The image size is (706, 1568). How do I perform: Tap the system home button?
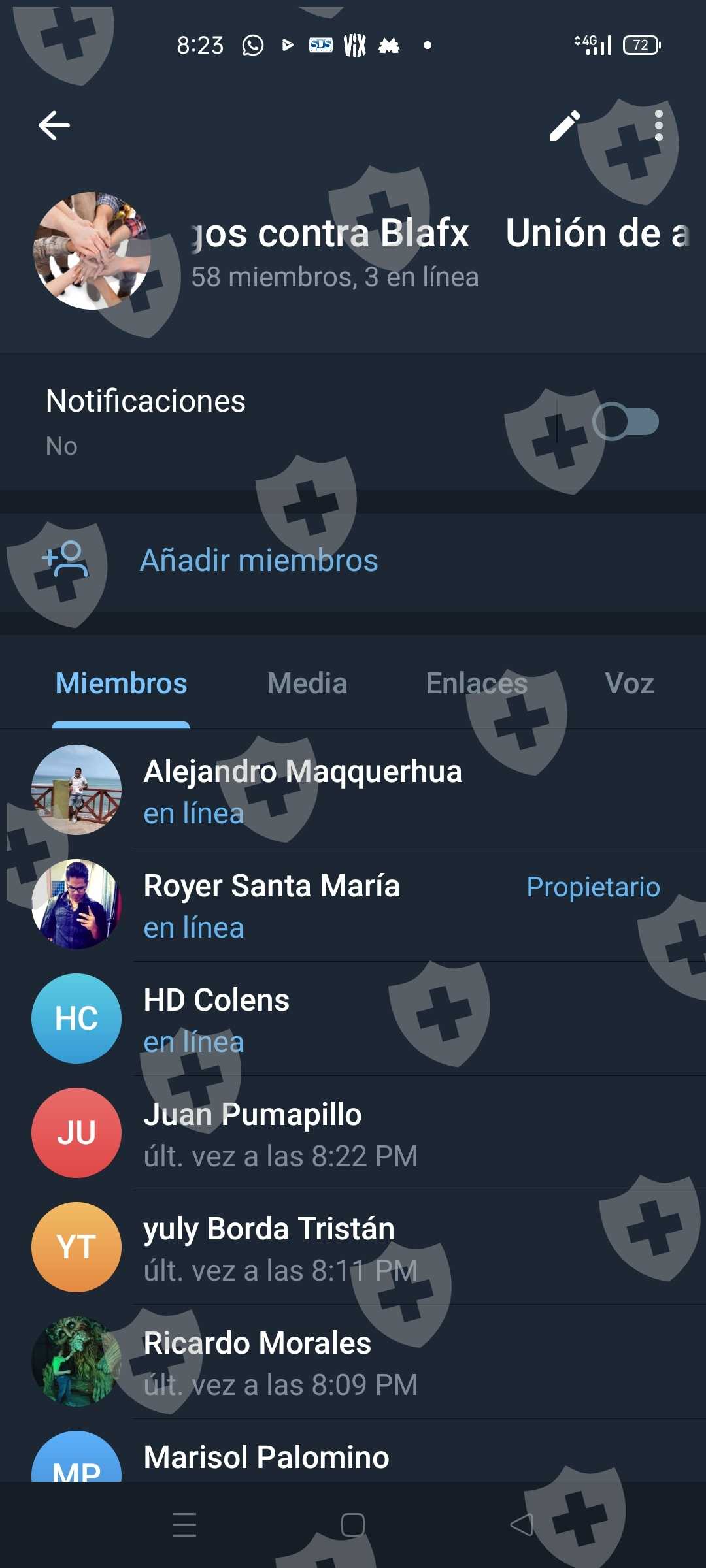[x=353, y=1526]
